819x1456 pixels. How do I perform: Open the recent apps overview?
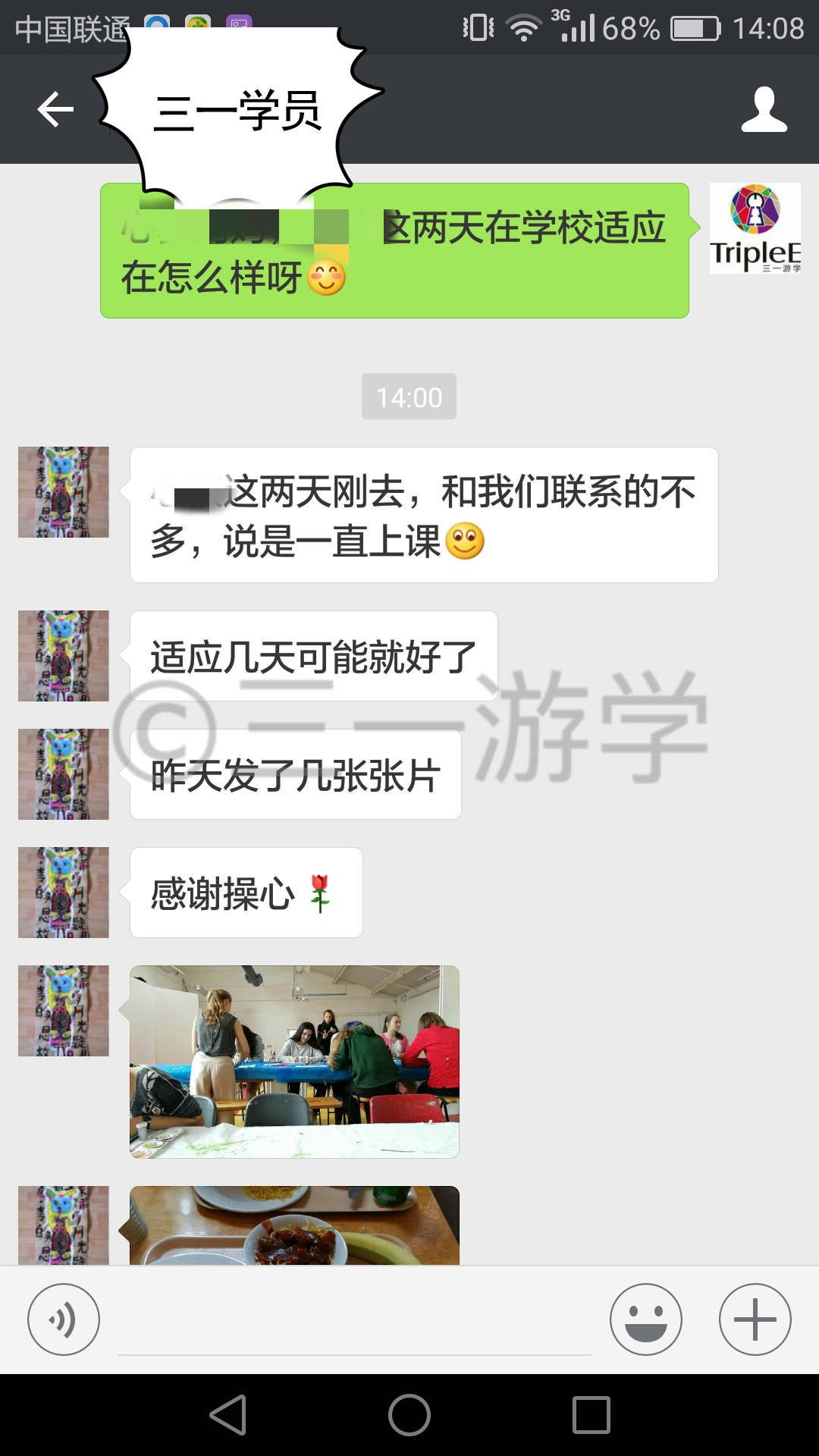[x=591, y=1415]
